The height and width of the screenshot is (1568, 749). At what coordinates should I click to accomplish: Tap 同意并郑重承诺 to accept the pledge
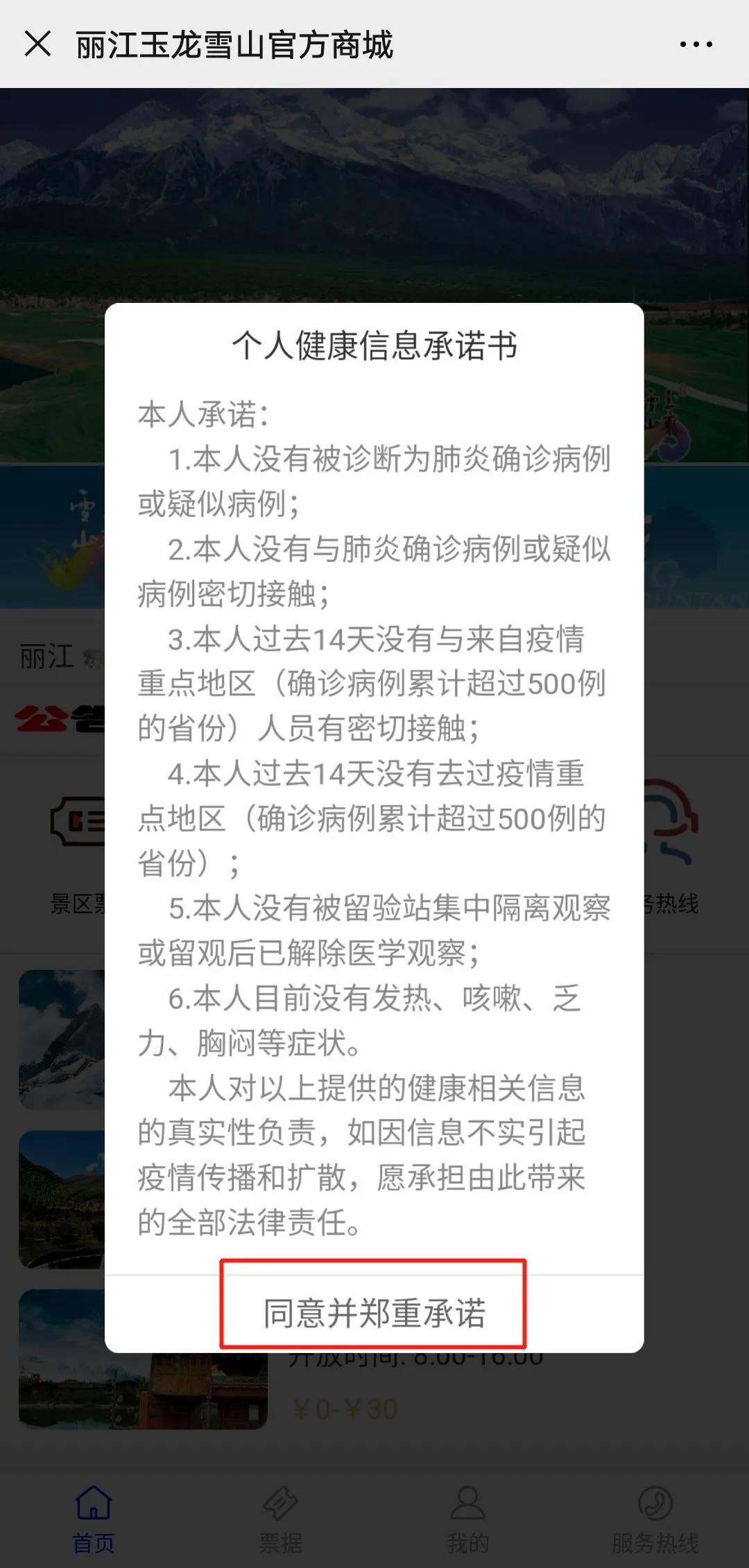pos(374,1313)
